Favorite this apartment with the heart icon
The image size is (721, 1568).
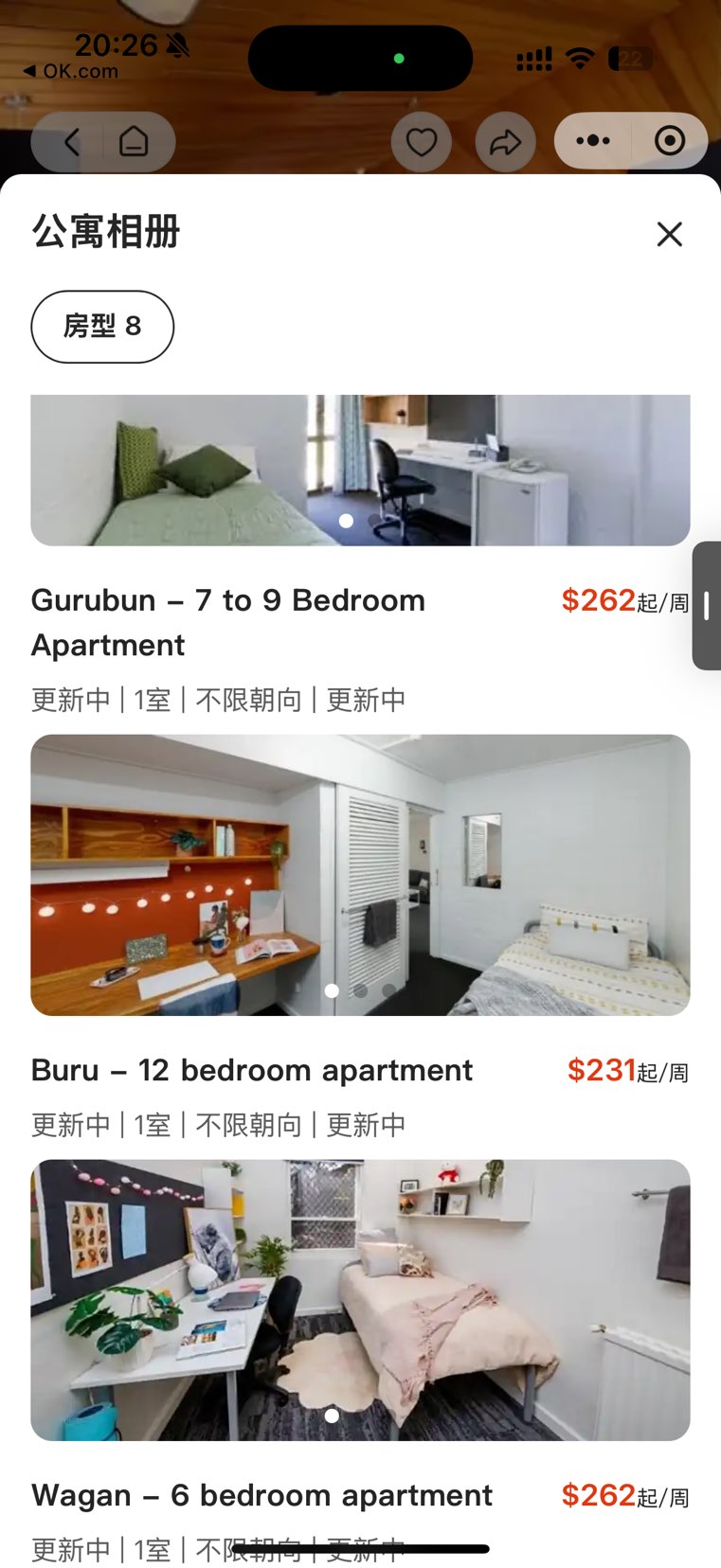[421, 142]
